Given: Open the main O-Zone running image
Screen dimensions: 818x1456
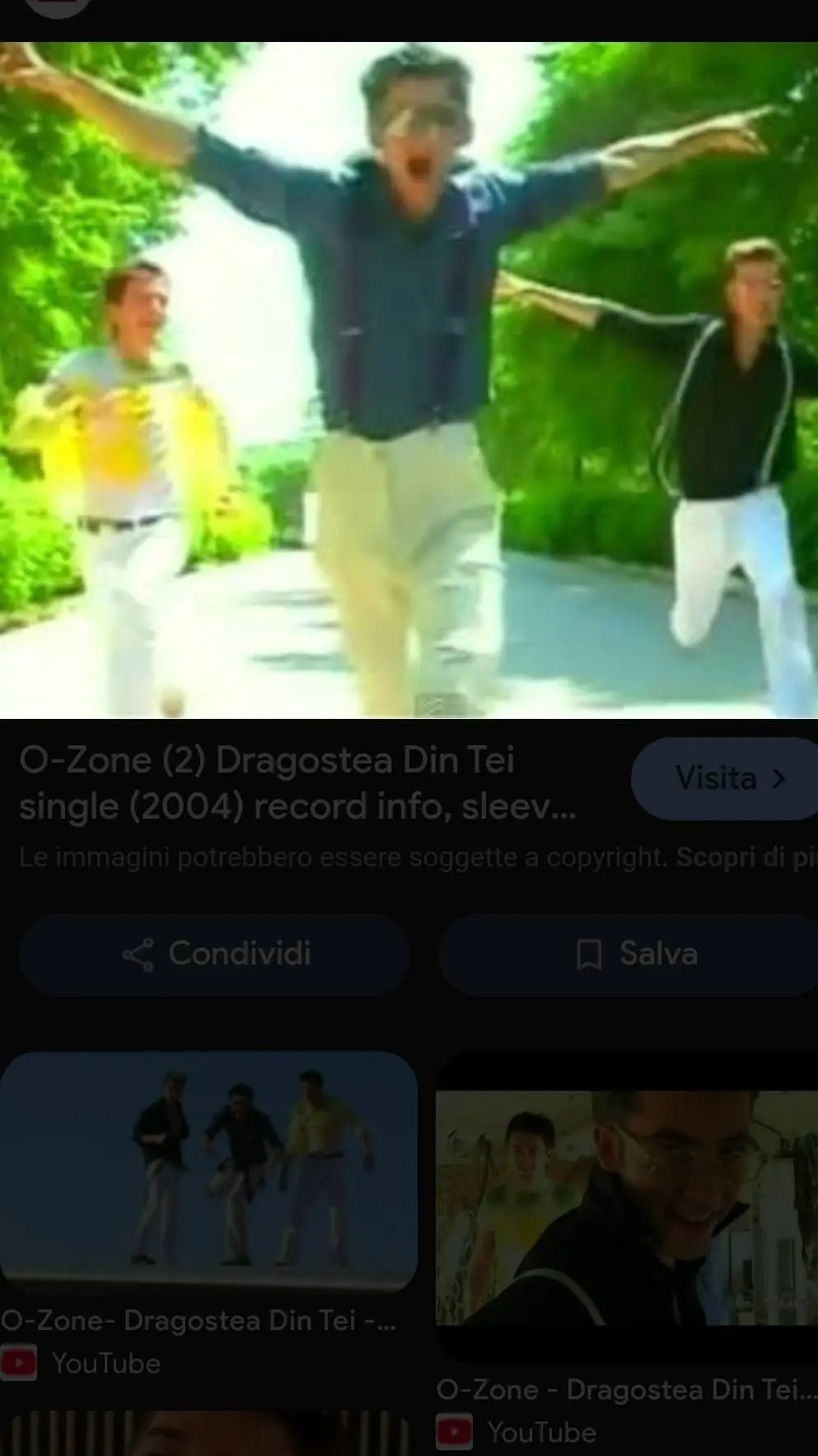Looking at the screenshot, I should [x=409, y=379].
